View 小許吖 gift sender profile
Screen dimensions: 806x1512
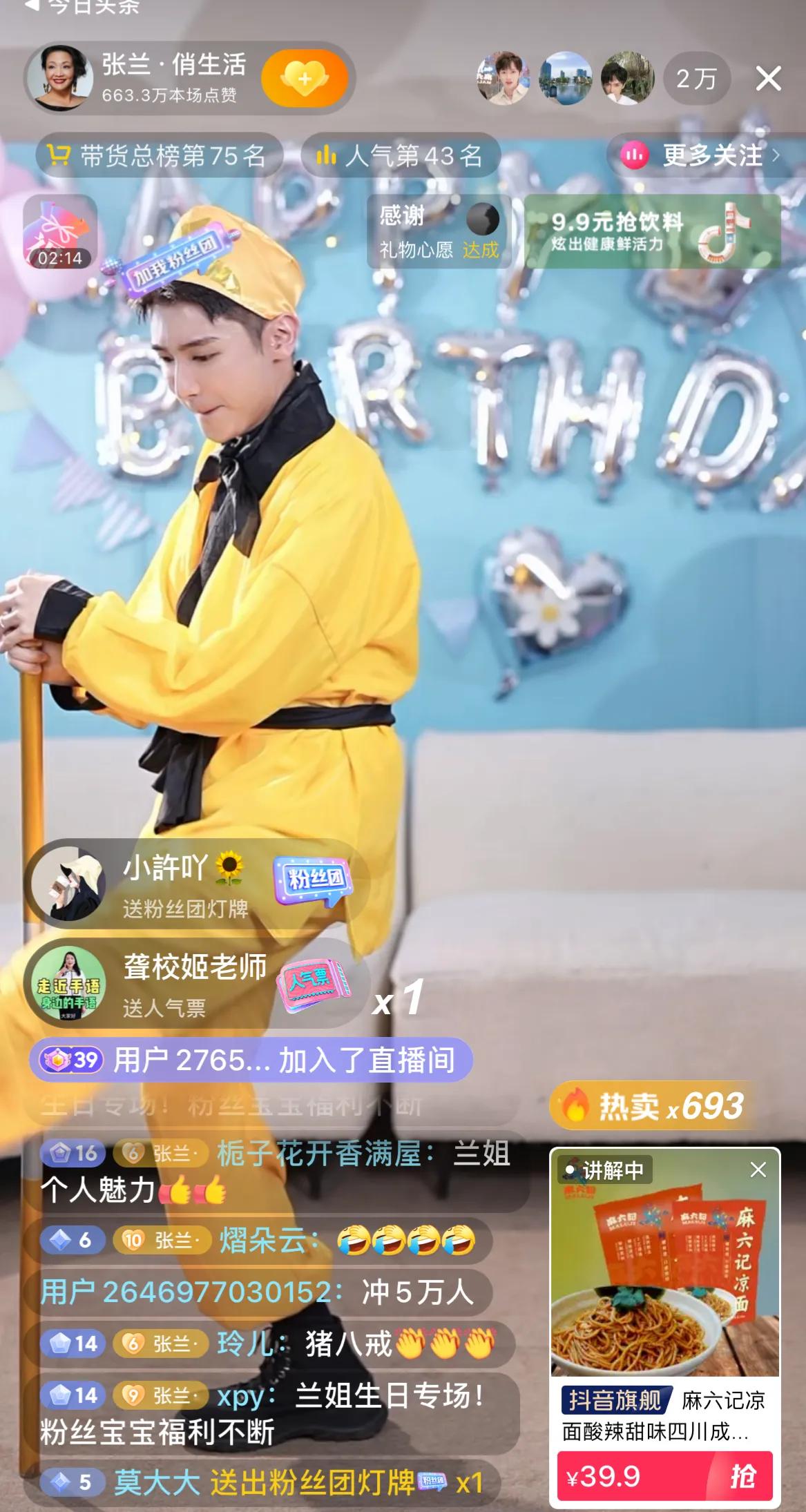pos(66,884)
